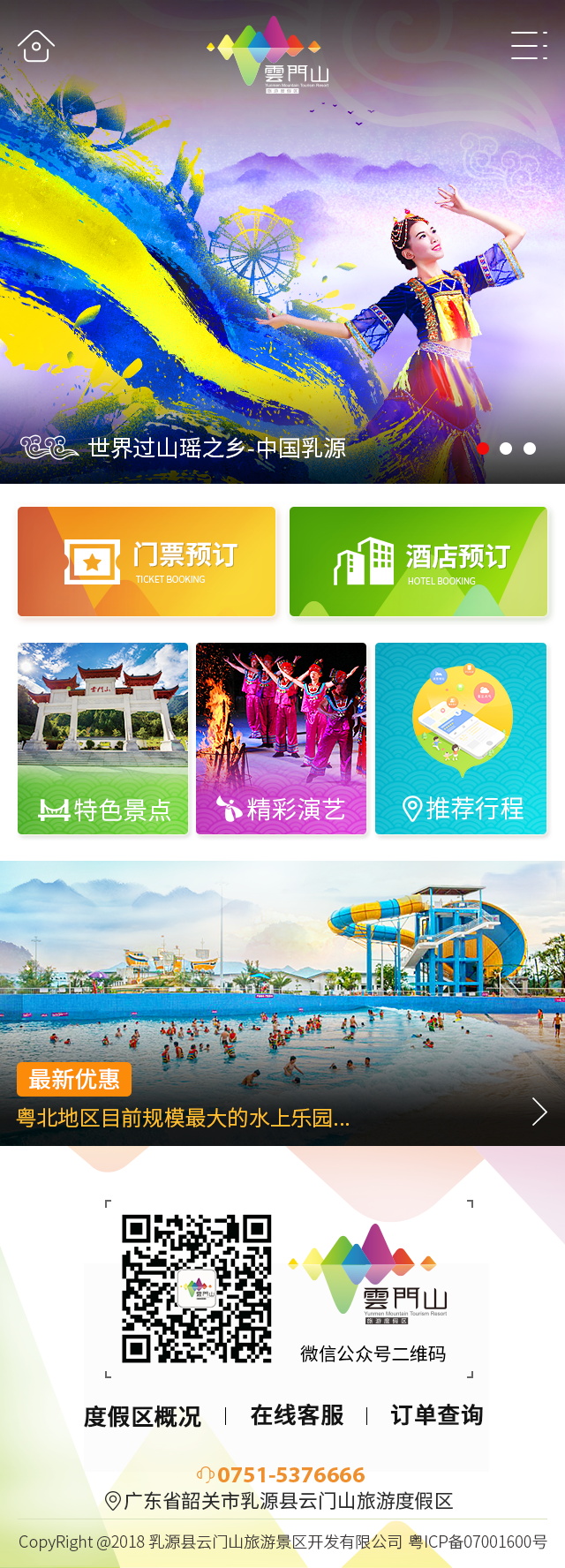Open 在线客服 customer service

(x=297, y=1415)
